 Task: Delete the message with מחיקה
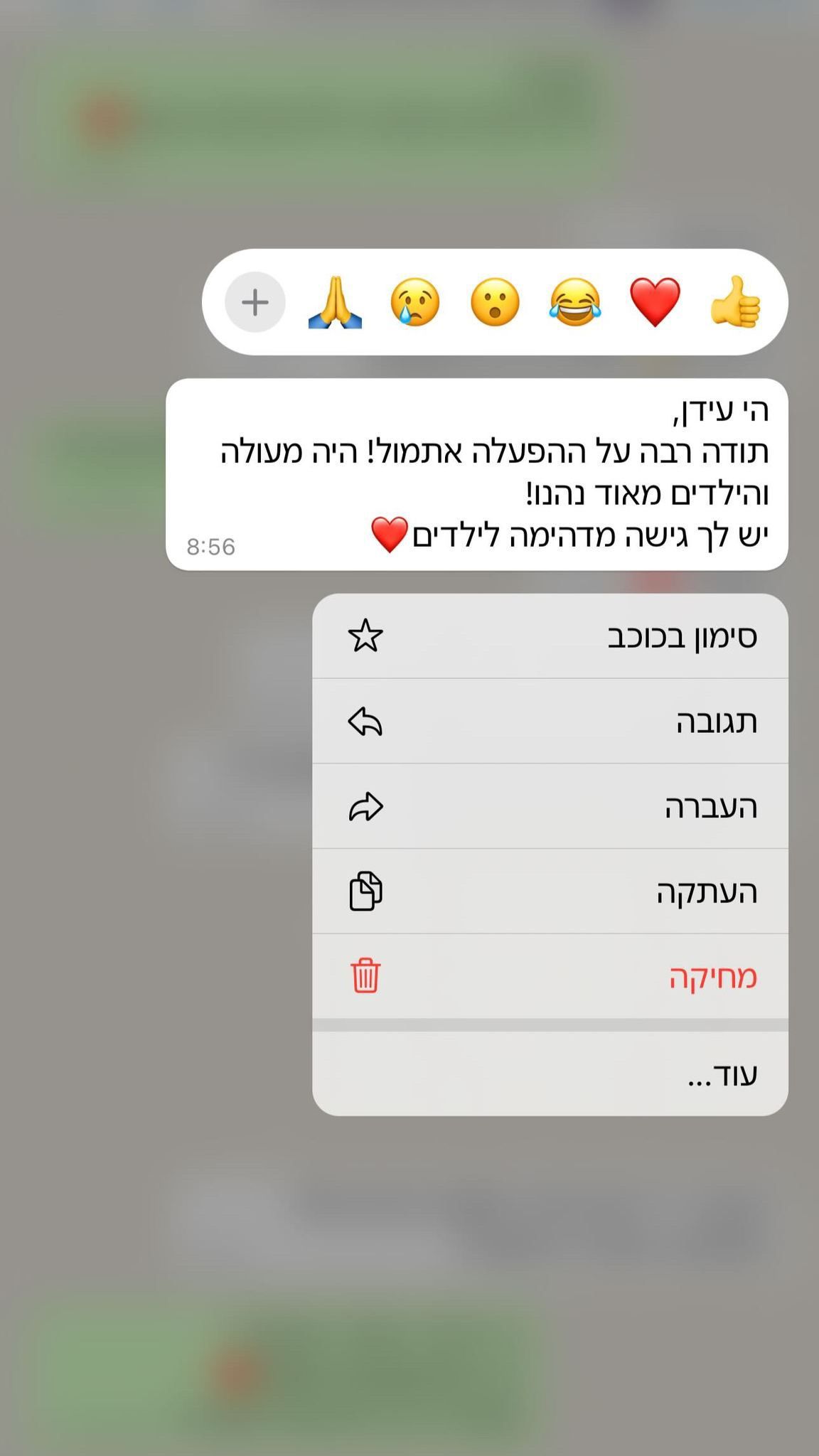click(x=550, y=976)
